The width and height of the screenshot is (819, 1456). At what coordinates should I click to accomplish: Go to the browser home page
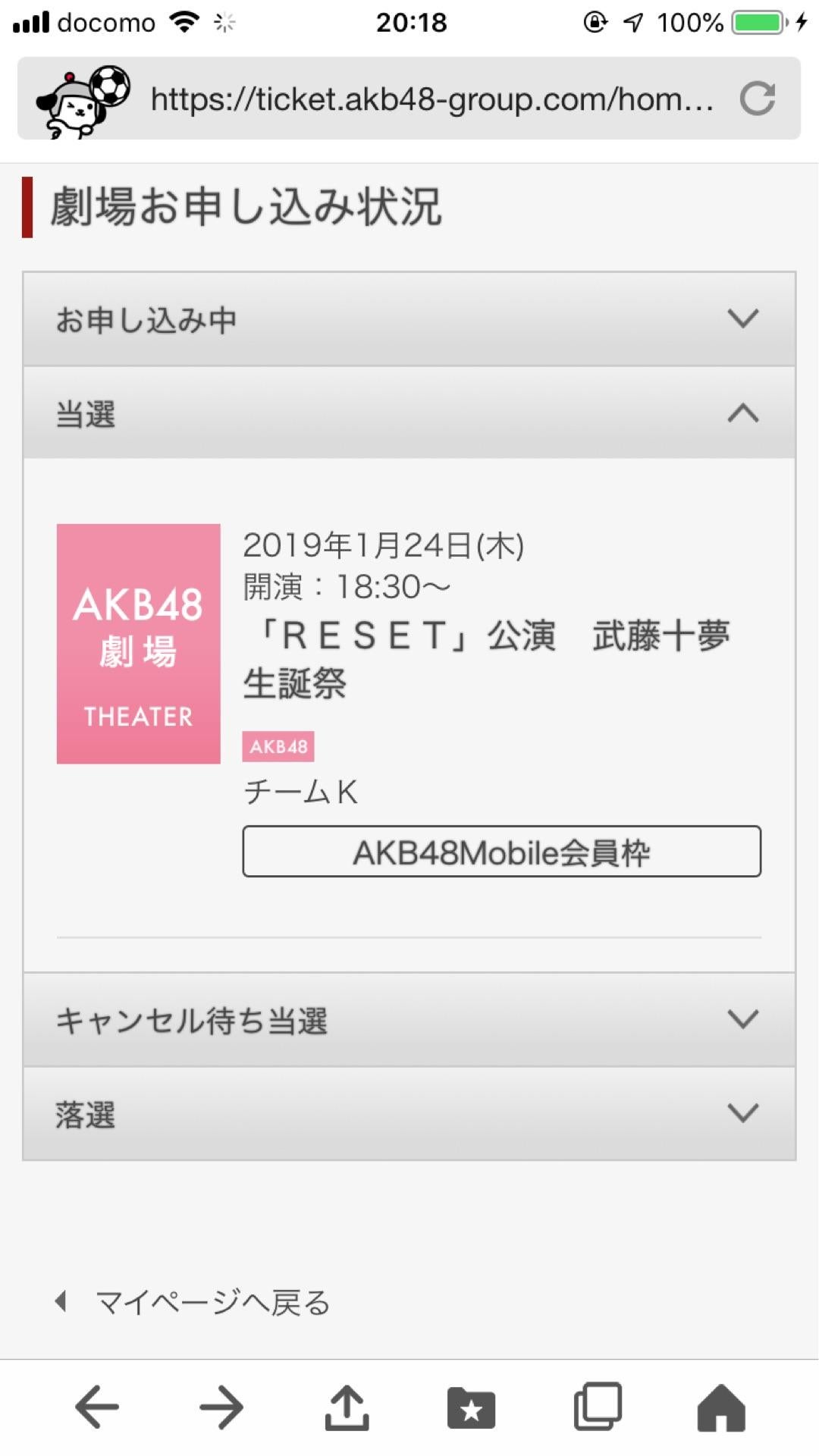(x=721, y=1407)
